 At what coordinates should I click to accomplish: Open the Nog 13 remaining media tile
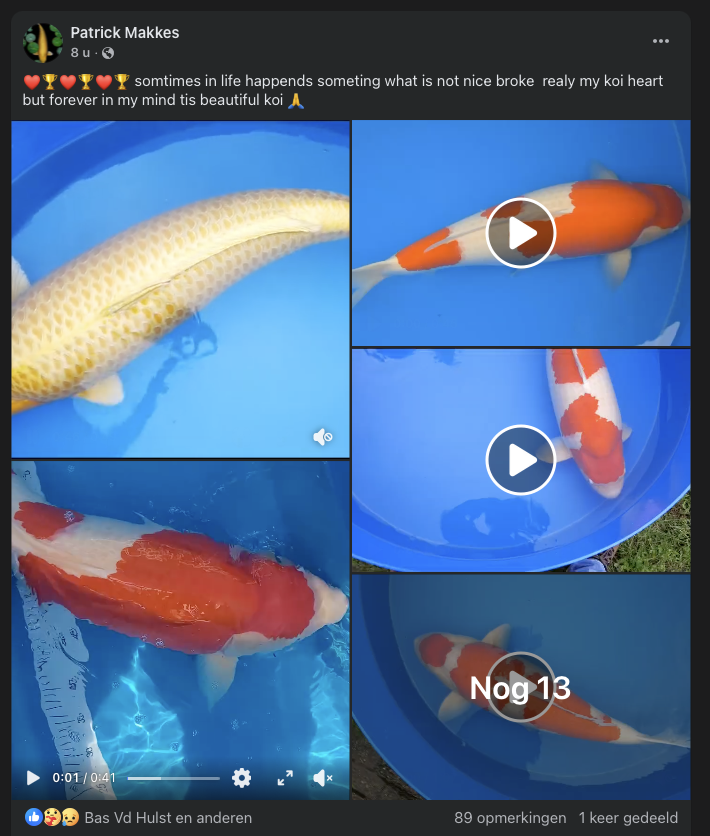point(520,687)
